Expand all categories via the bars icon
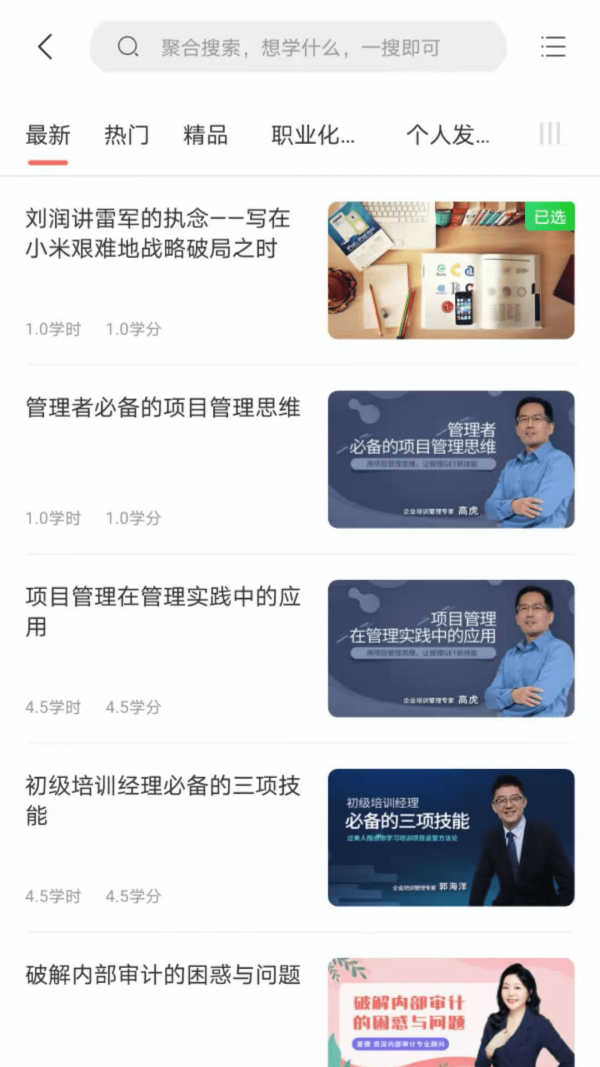This screenshot has width=600, height=1067. tap(549, 135)
